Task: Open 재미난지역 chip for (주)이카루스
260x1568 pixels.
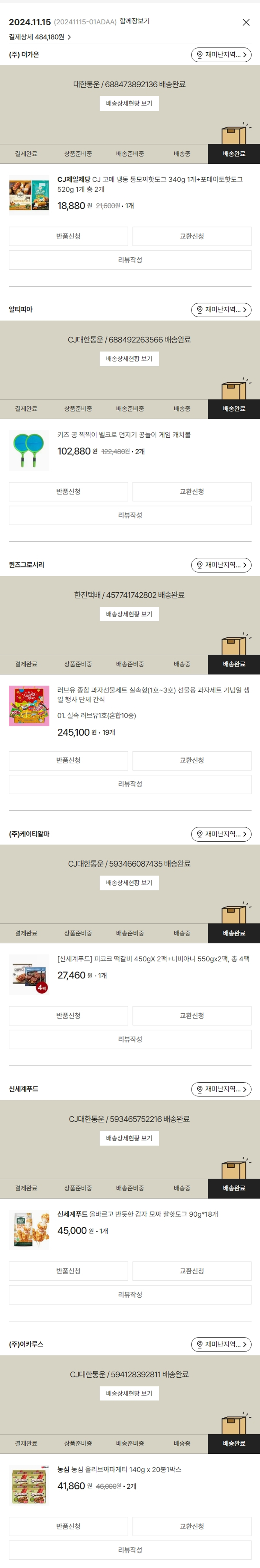Action: [x=221, y=1344]
